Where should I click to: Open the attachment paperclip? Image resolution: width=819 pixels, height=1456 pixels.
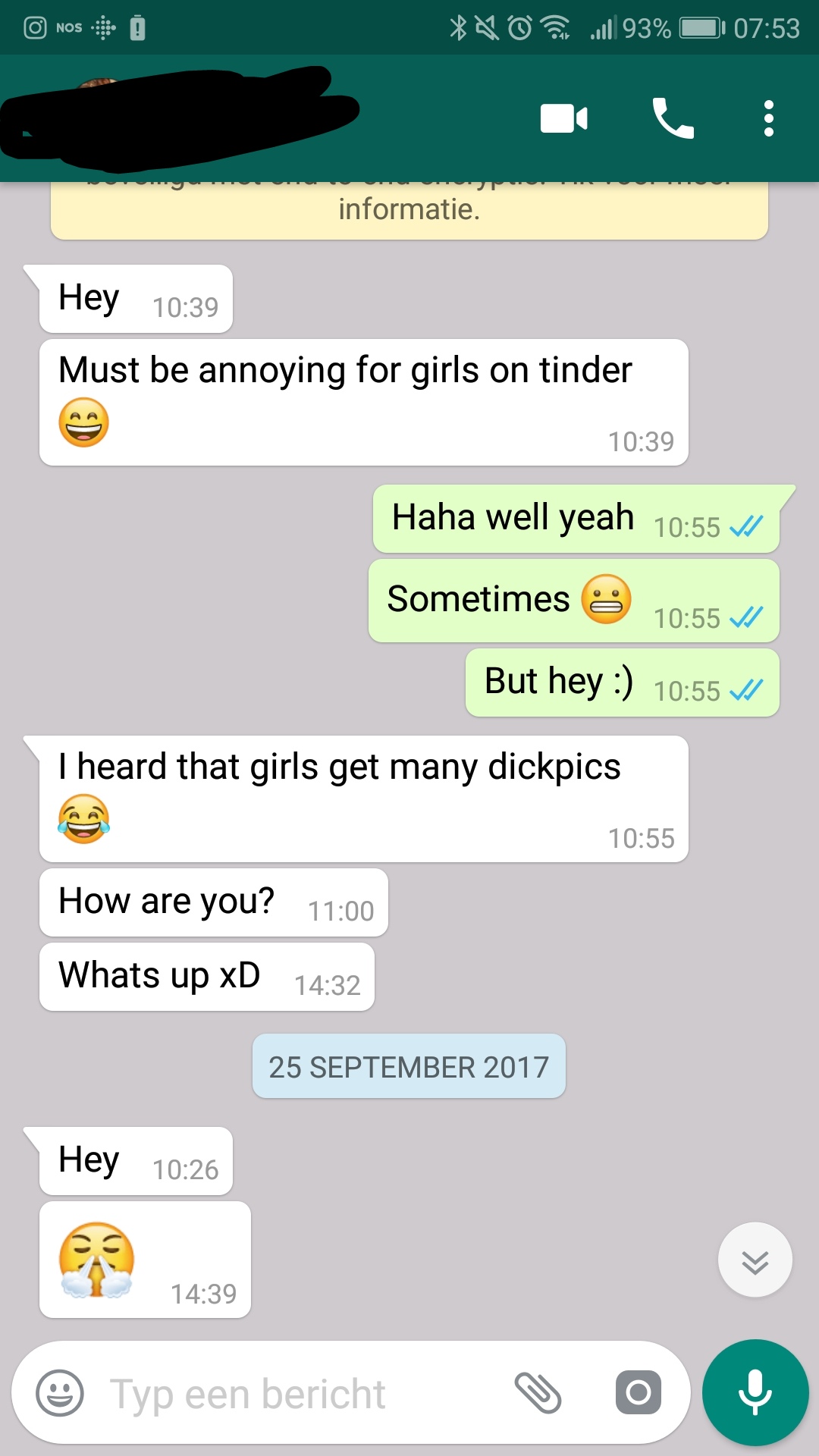coord(538,1393)
